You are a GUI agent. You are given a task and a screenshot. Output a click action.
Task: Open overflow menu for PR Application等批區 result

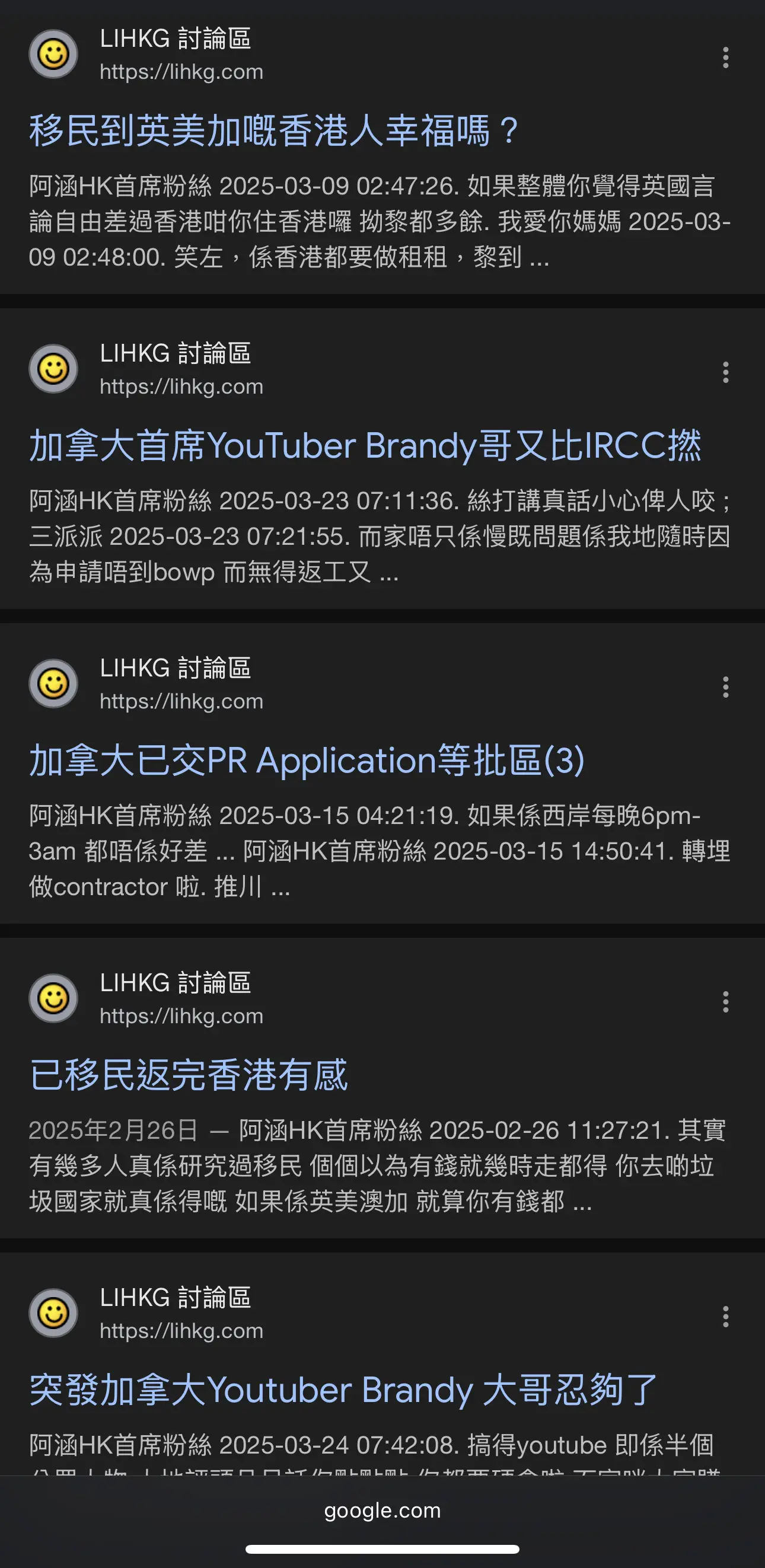725,686
